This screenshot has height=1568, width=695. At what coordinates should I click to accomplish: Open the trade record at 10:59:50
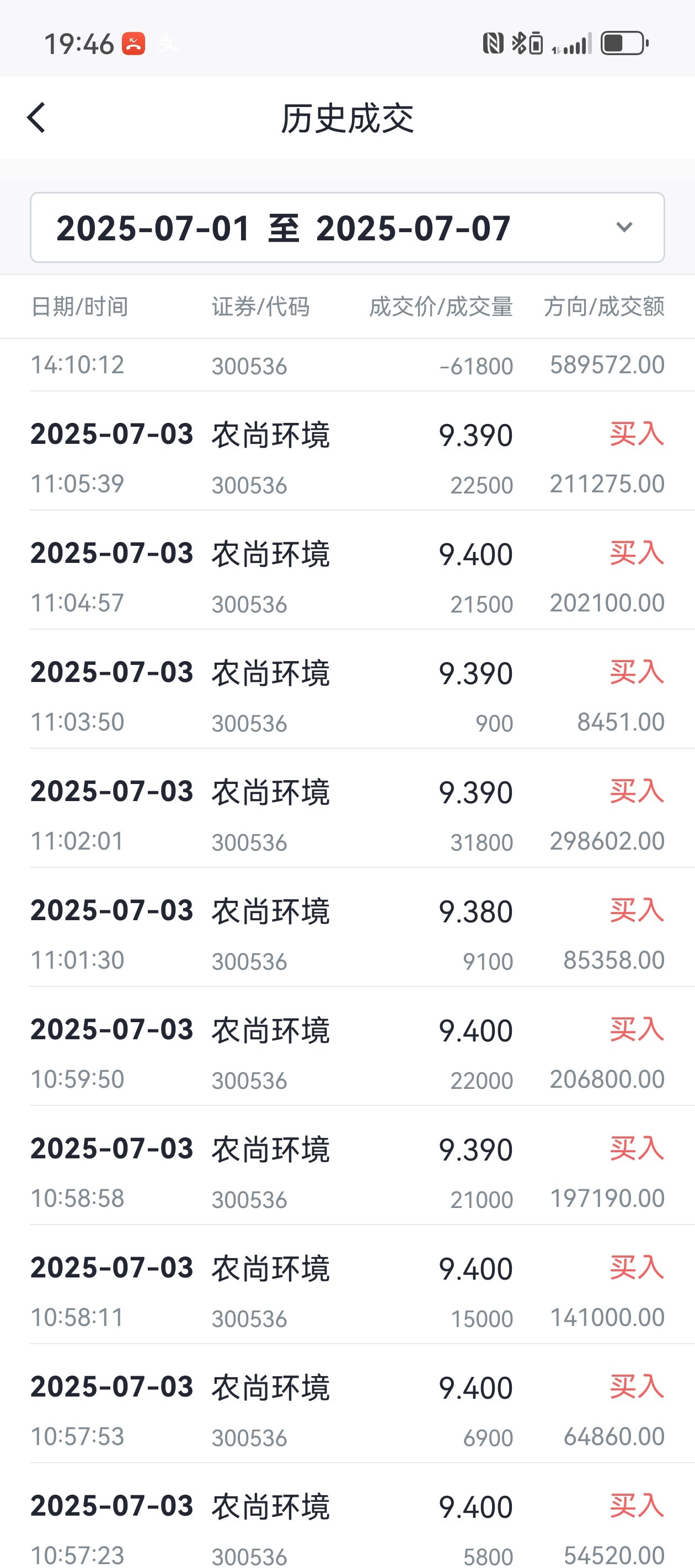click(x=347, y=1048)
